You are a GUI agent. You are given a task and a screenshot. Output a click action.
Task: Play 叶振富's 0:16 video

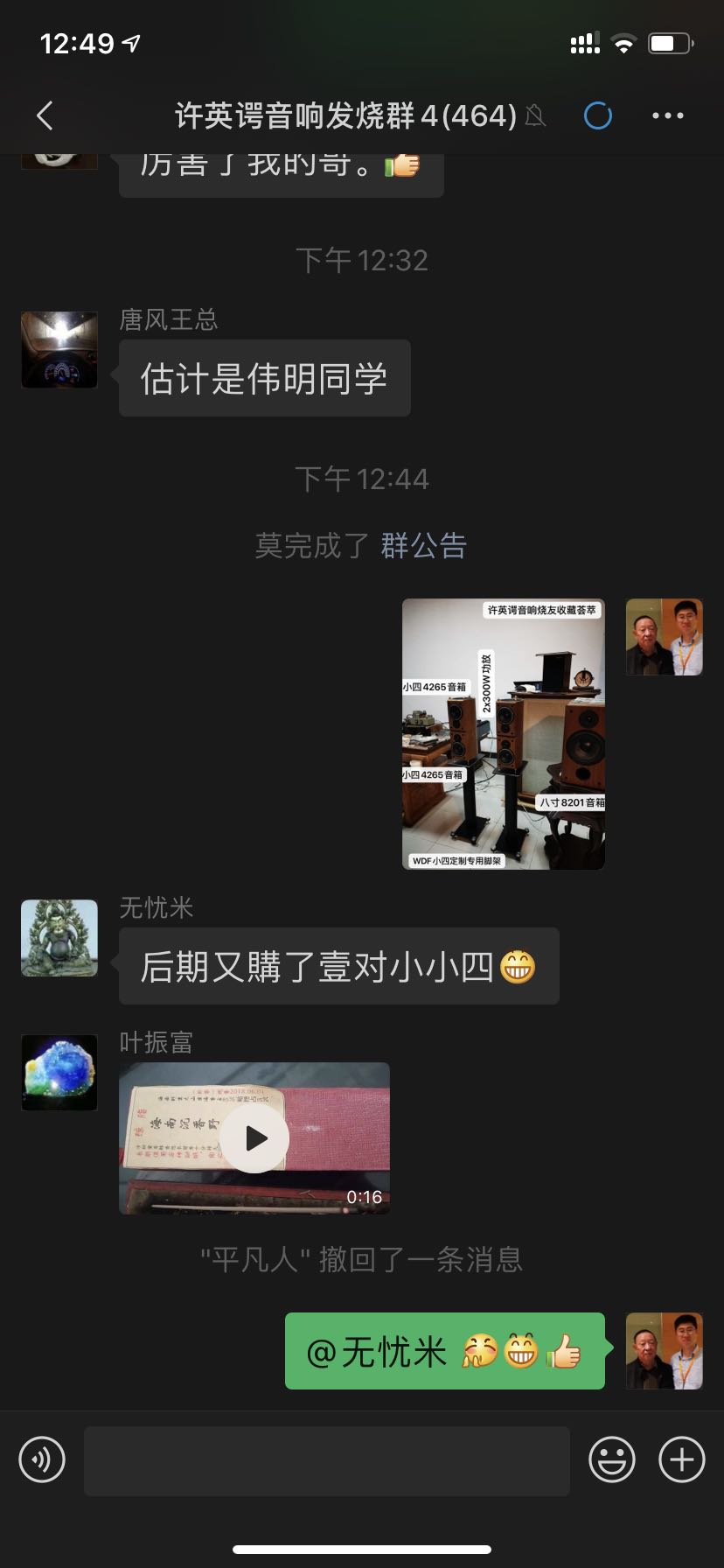click(x=254, y=1137)
